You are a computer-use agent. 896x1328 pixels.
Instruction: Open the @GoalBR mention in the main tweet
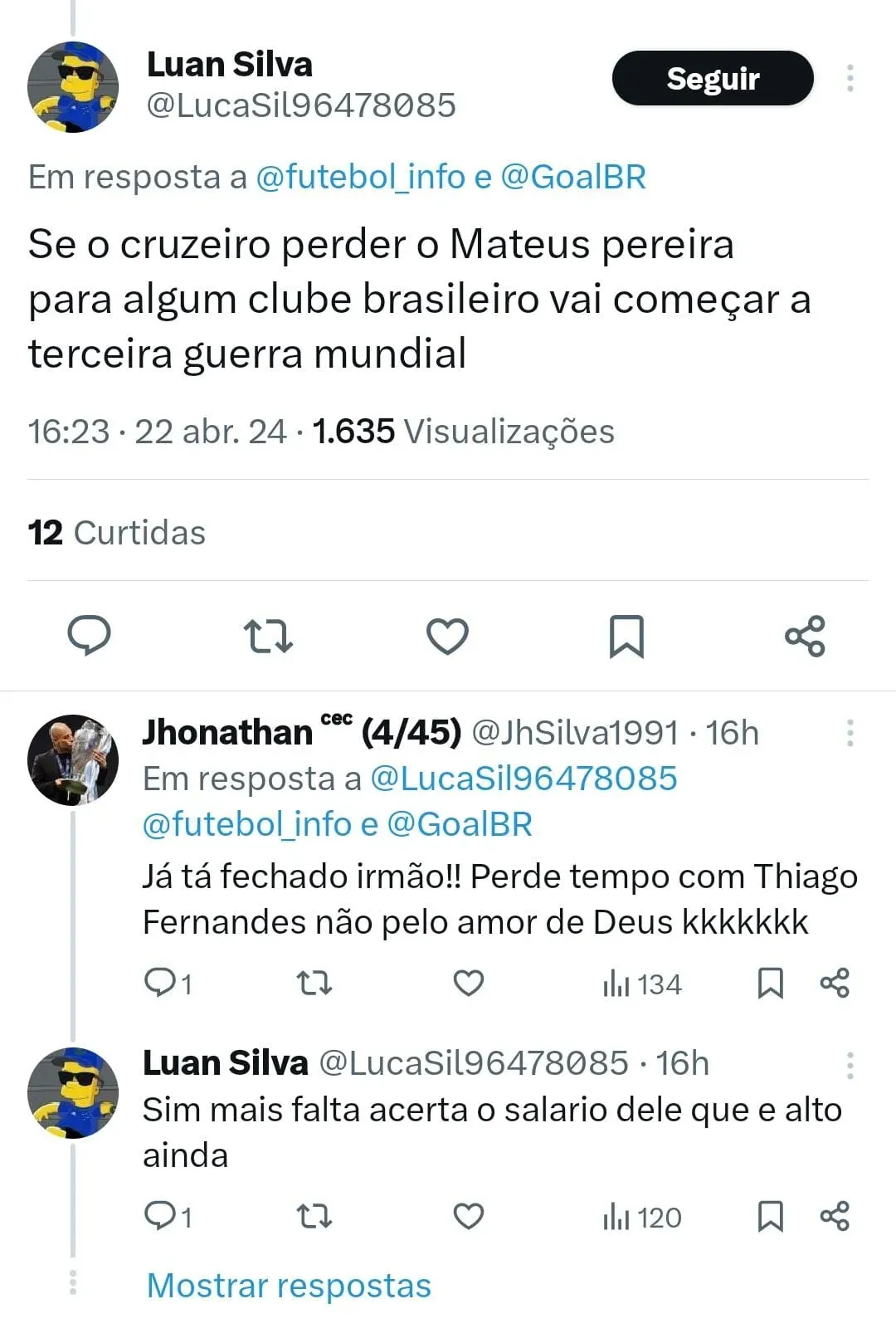[573, 177]
